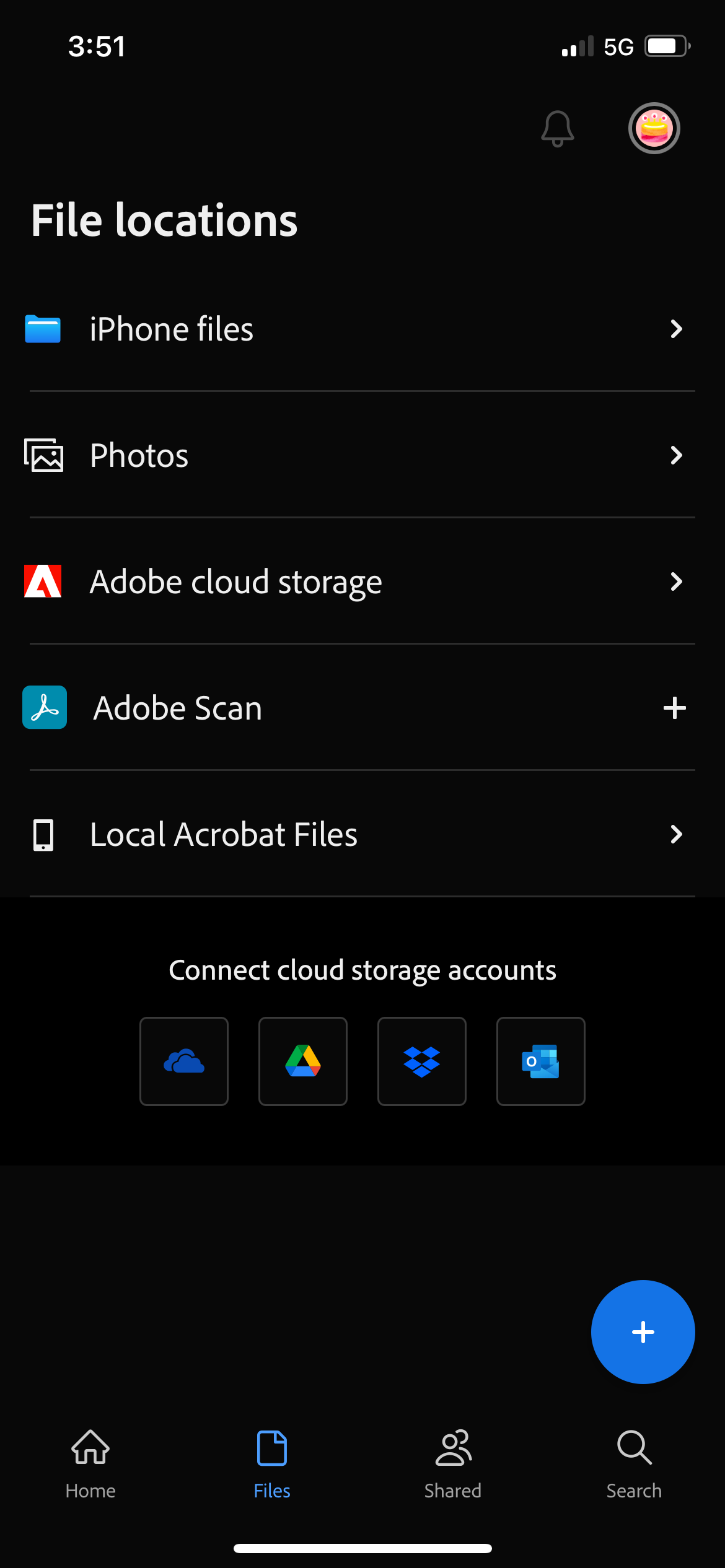Image resolution: width=725 pixels, height=1568 pixels.
Task: Open the OneDrive cloud storage connector
Action: (183, 1061)
